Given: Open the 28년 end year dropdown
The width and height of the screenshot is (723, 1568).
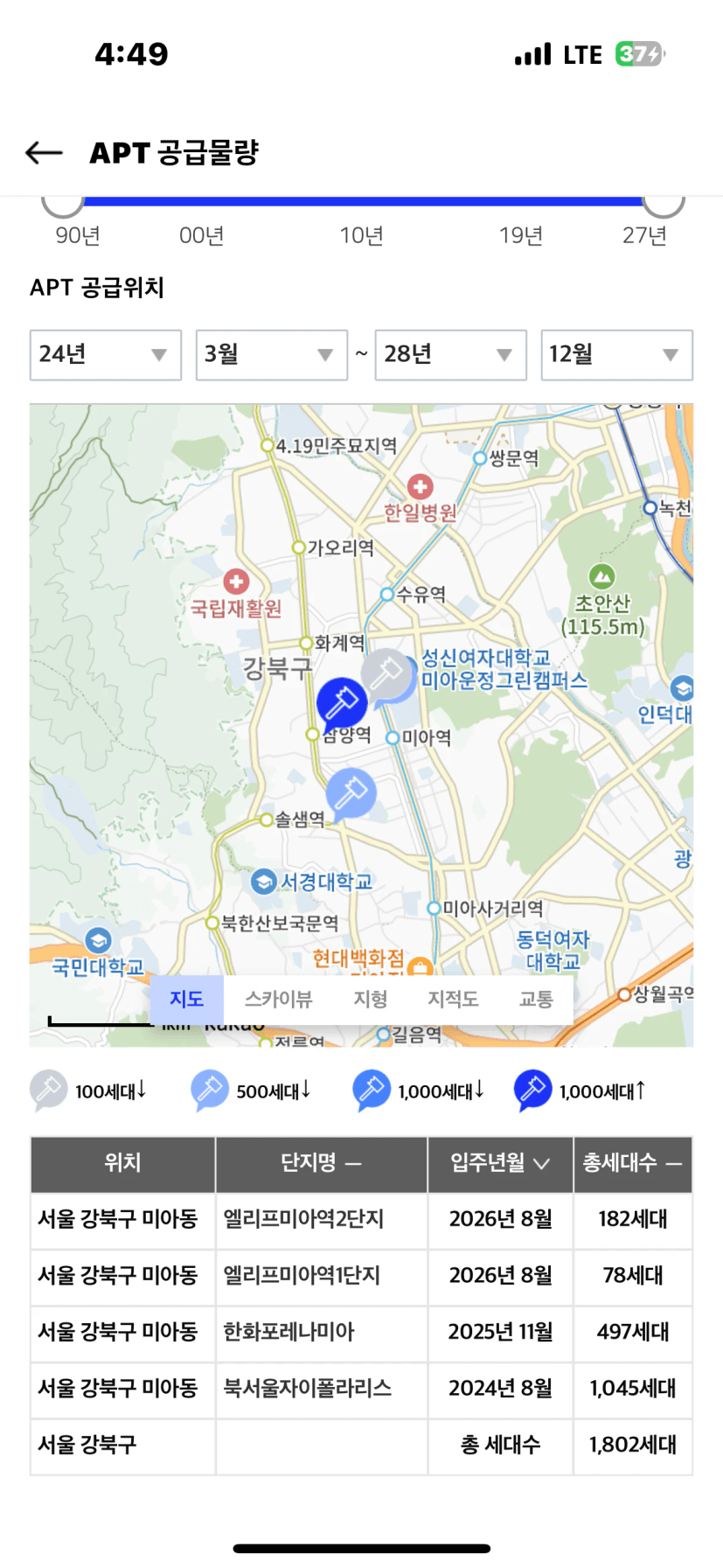Looking at the screenshot, I should [x=450, y=355].
